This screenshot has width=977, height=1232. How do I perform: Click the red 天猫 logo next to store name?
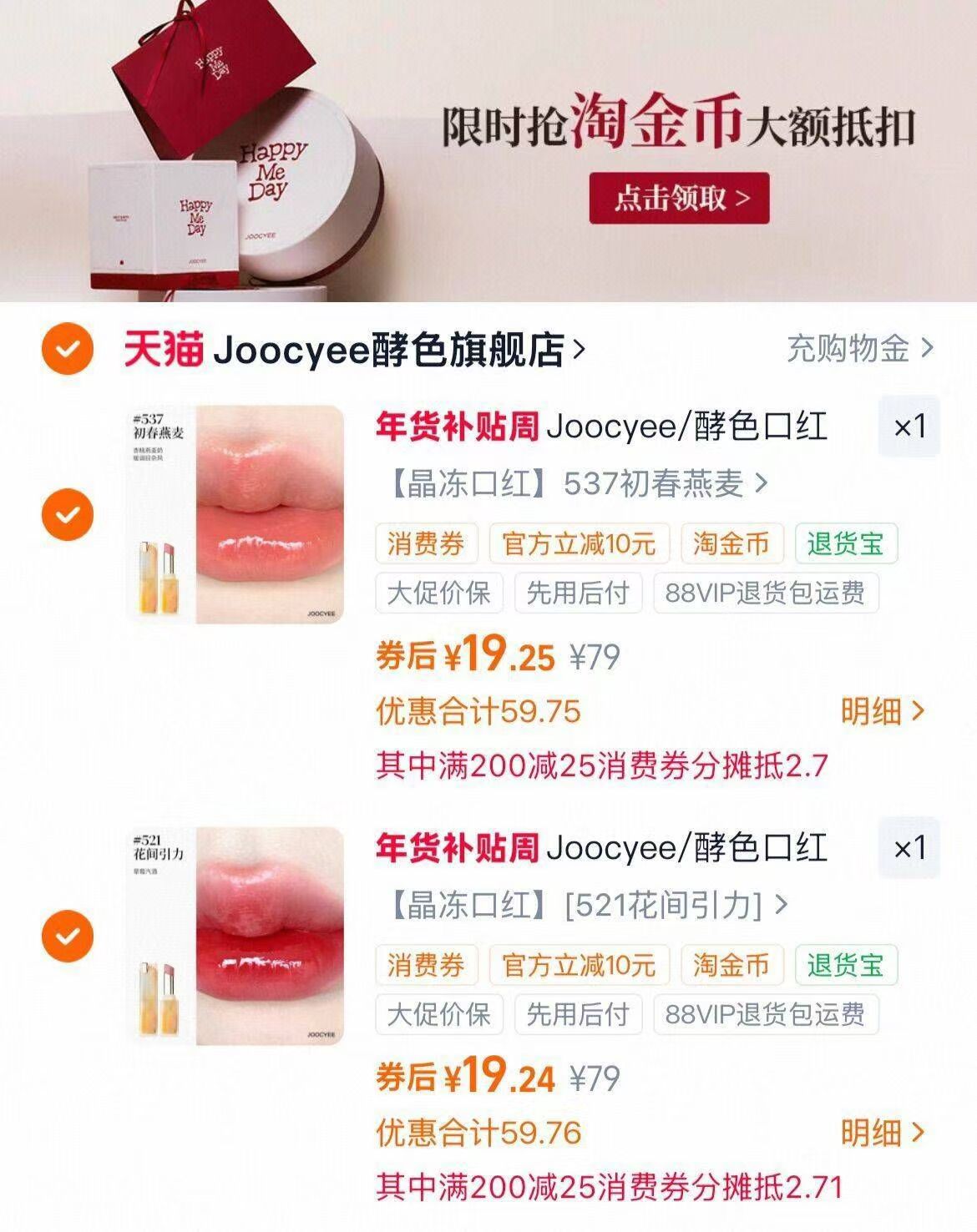pos(164,348)
